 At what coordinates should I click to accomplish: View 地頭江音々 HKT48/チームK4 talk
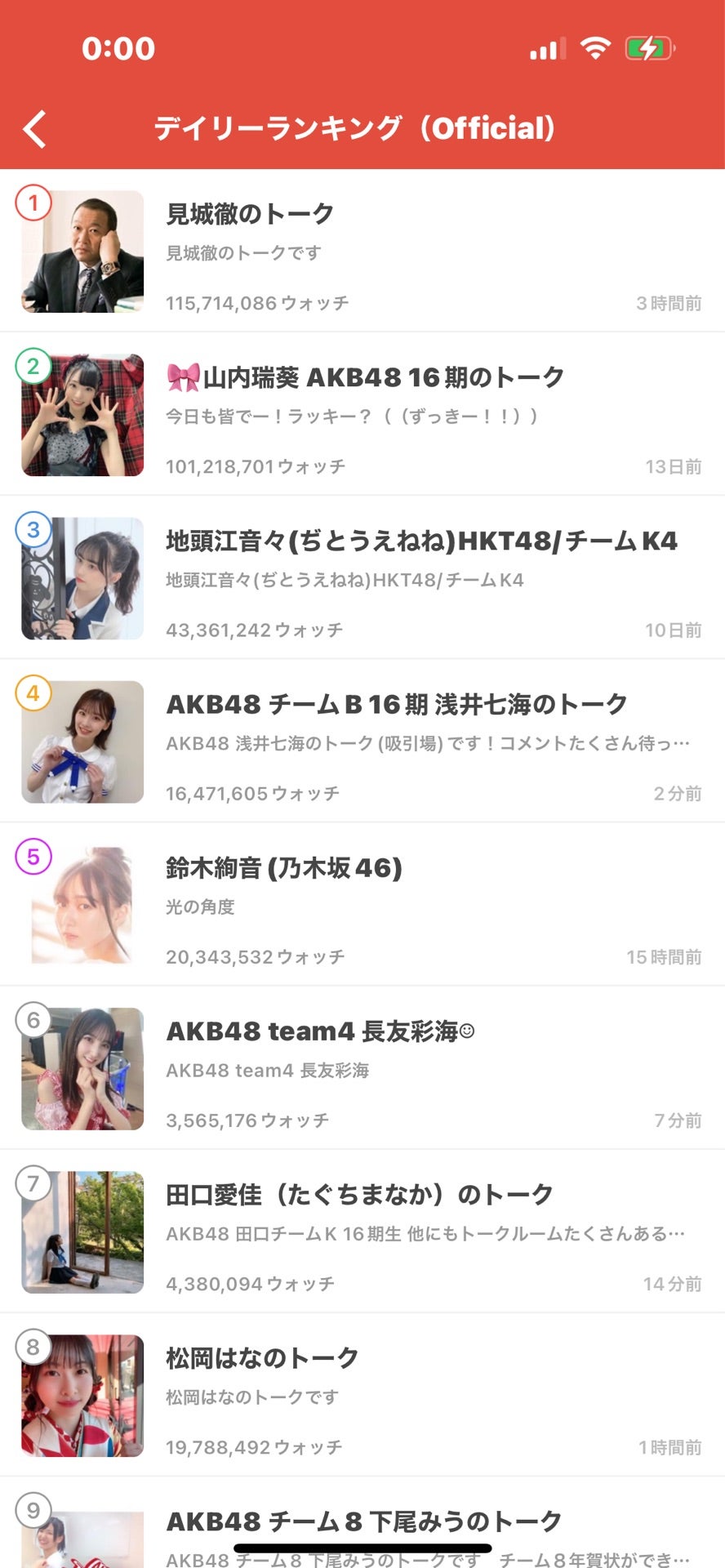[362, 578]
